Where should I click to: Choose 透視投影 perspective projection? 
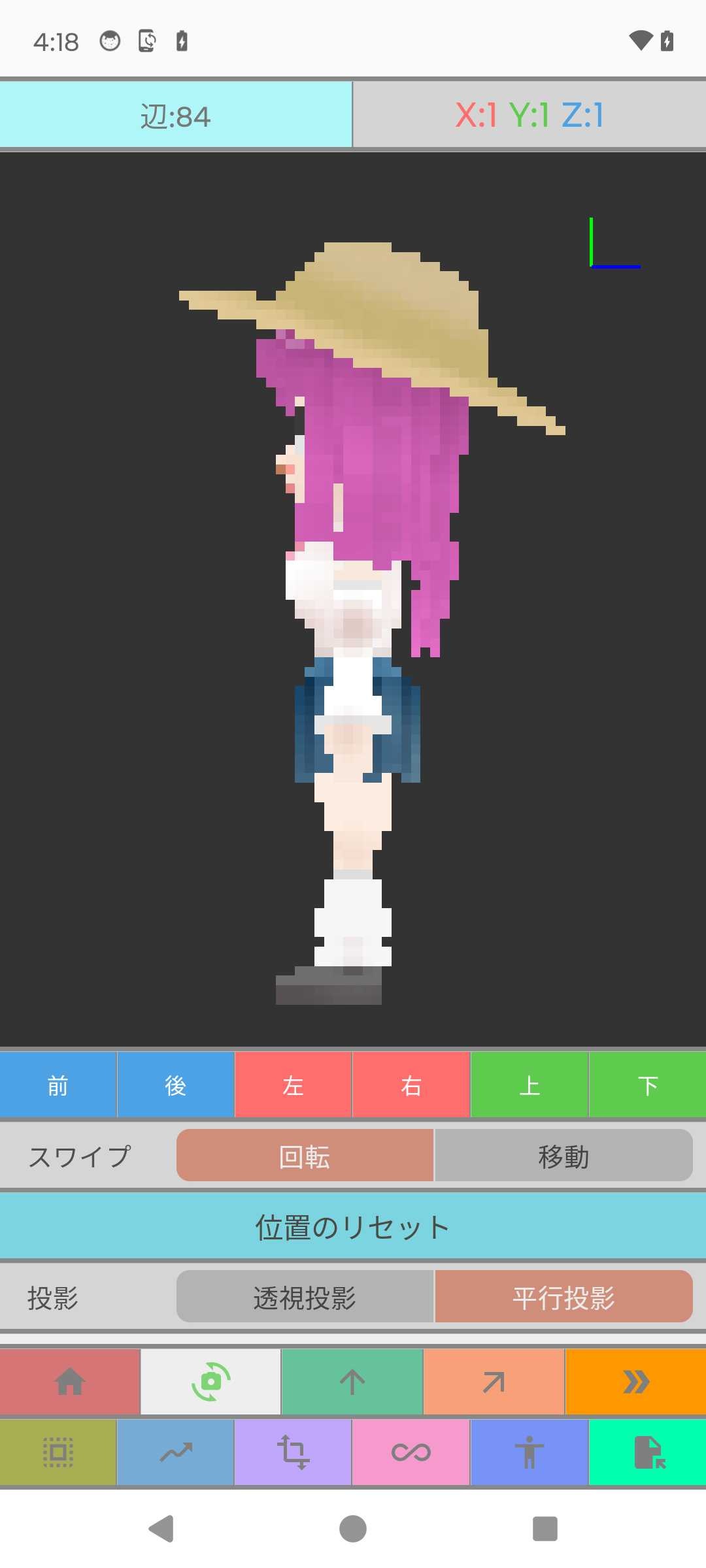pyautogui.click(x=305, y=1298)
